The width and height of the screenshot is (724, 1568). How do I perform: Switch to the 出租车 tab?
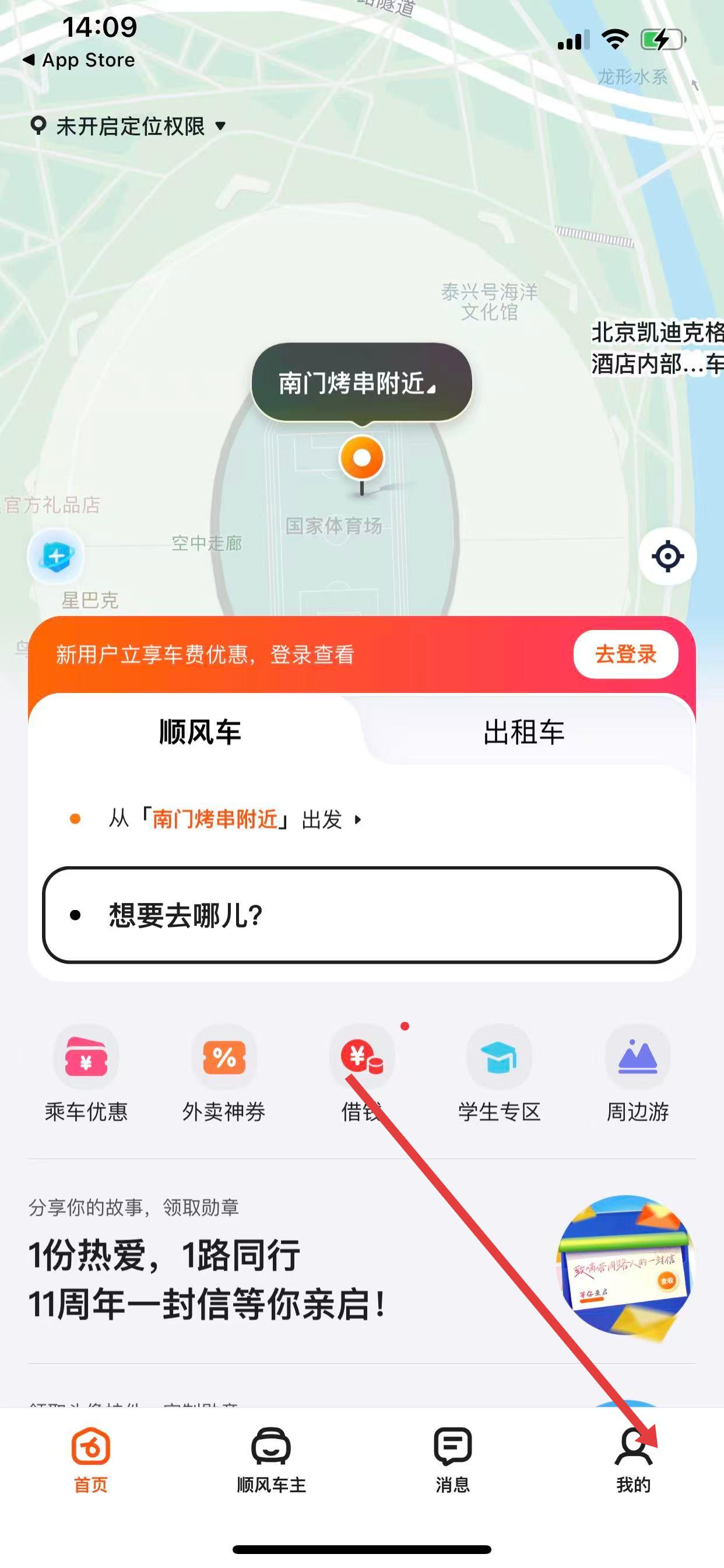coord(524,731)
